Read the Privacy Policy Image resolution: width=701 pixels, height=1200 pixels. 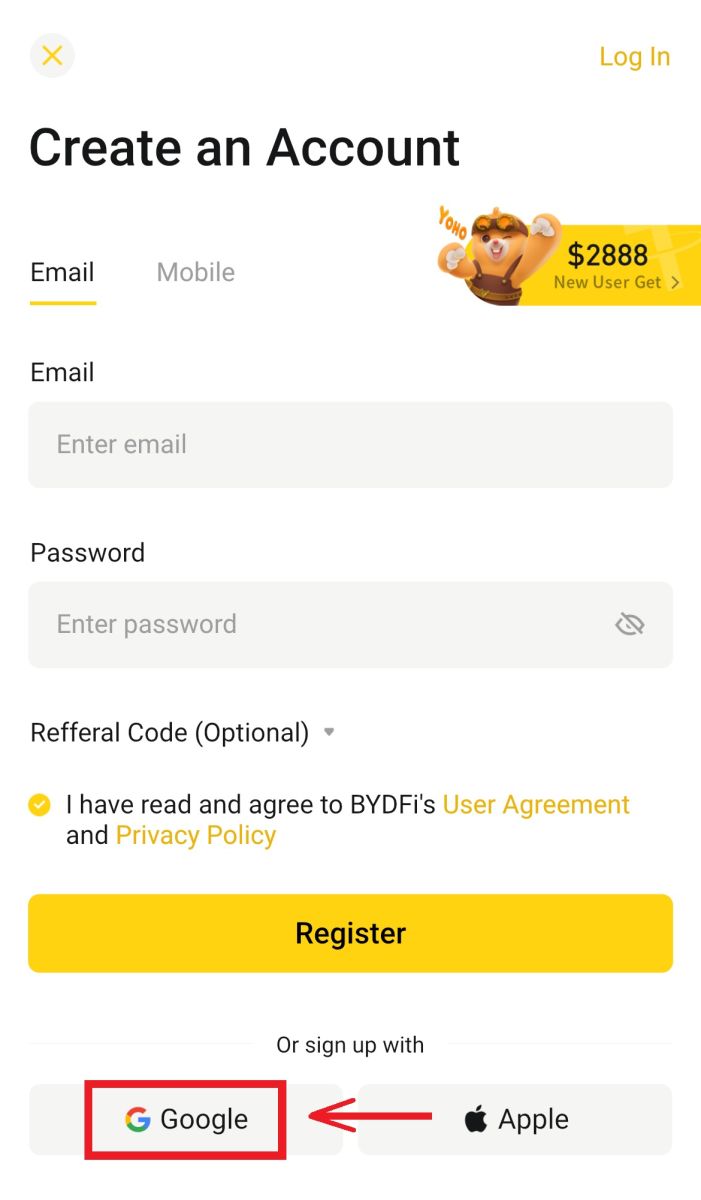pos(196,836)
